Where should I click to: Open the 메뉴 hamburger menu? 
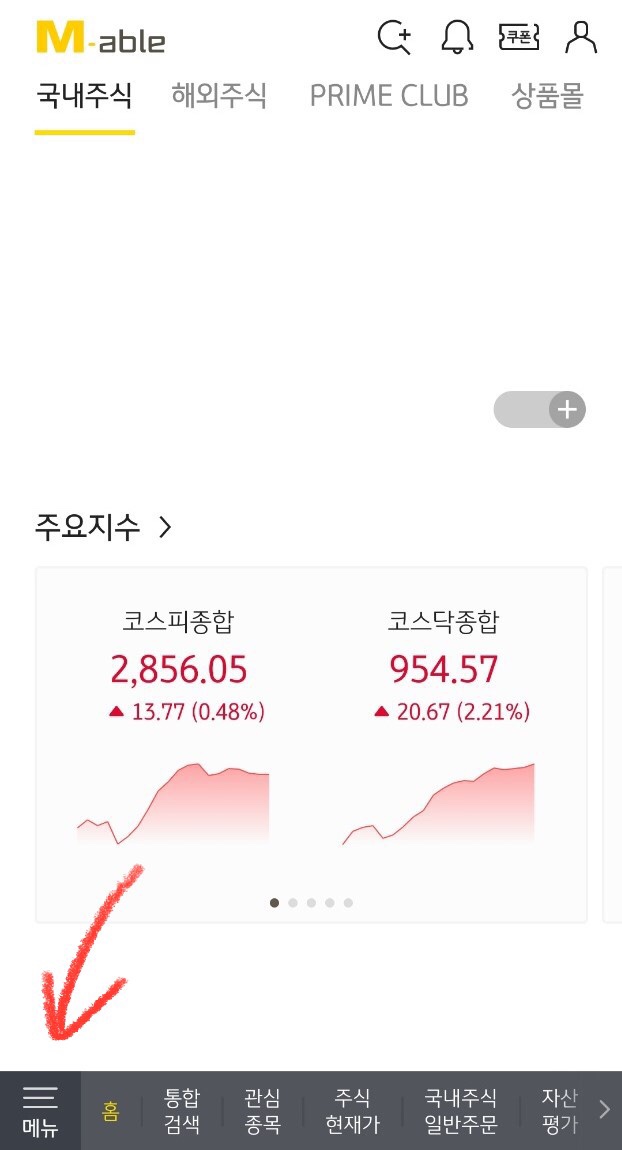pyautogui.click(x=40, y=1110)
